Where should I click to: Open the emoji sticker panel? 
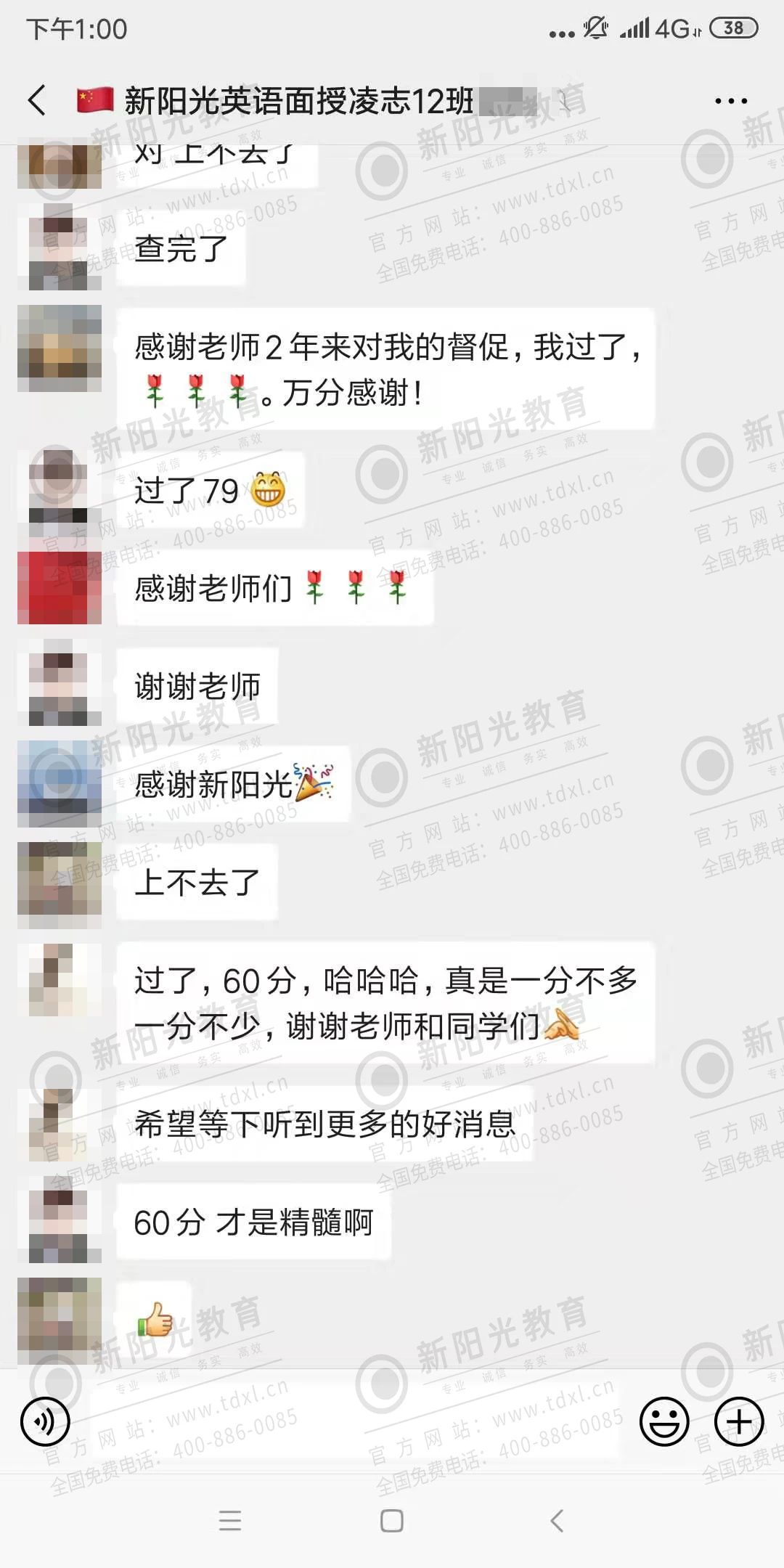click(x=663, y=1421)
